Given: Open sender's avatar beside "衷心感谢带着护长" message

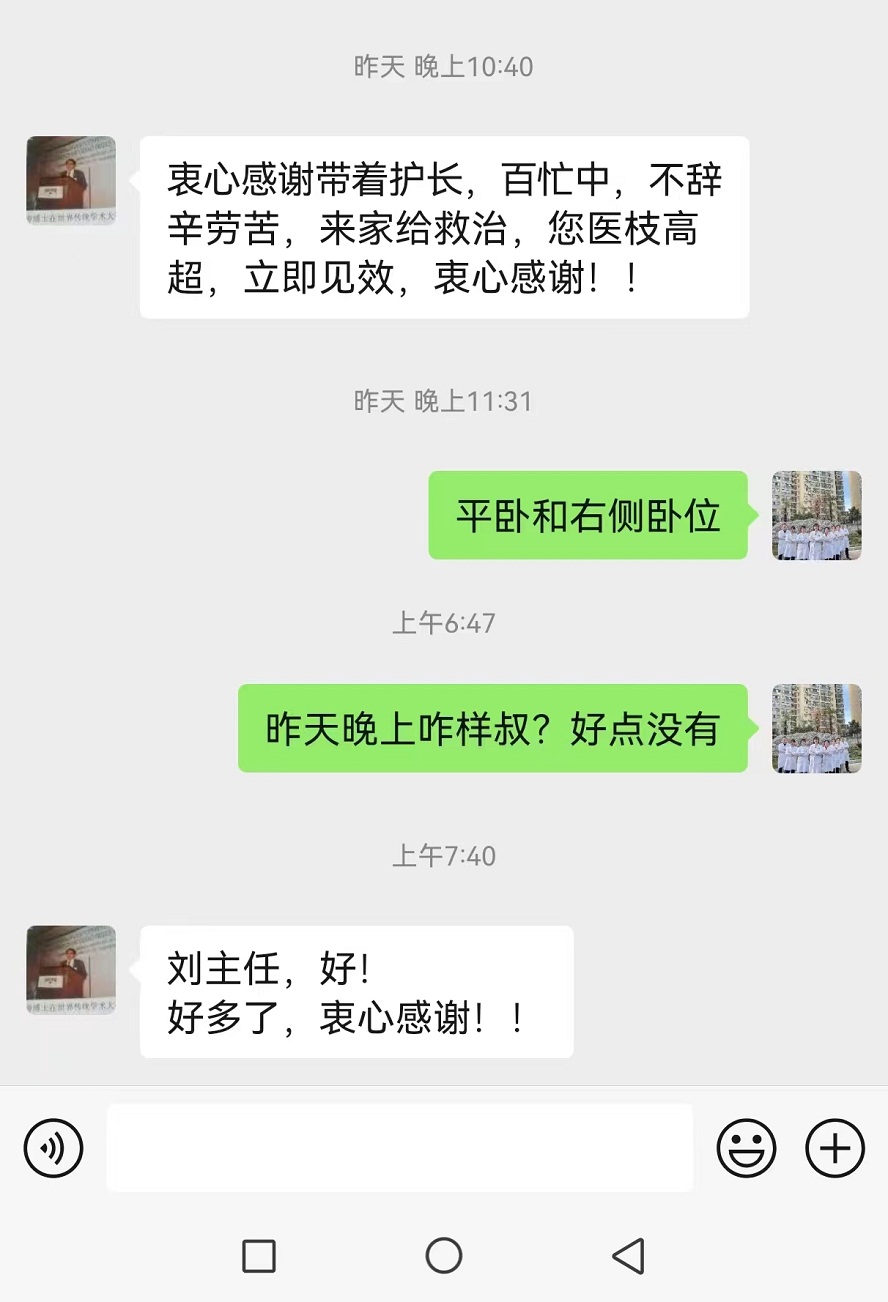Looking at the screenshot, I should pos(71,180).
